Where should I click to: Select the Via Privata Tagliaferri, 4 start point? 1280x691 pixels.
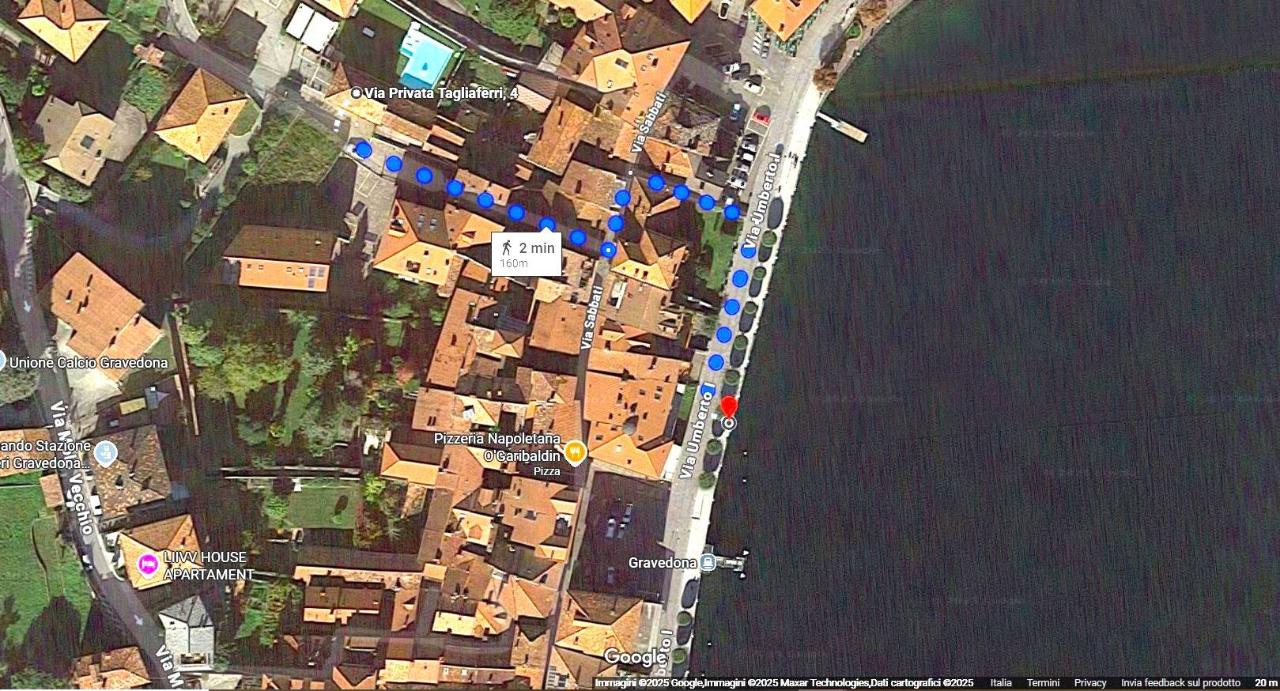tap(356, 93)
